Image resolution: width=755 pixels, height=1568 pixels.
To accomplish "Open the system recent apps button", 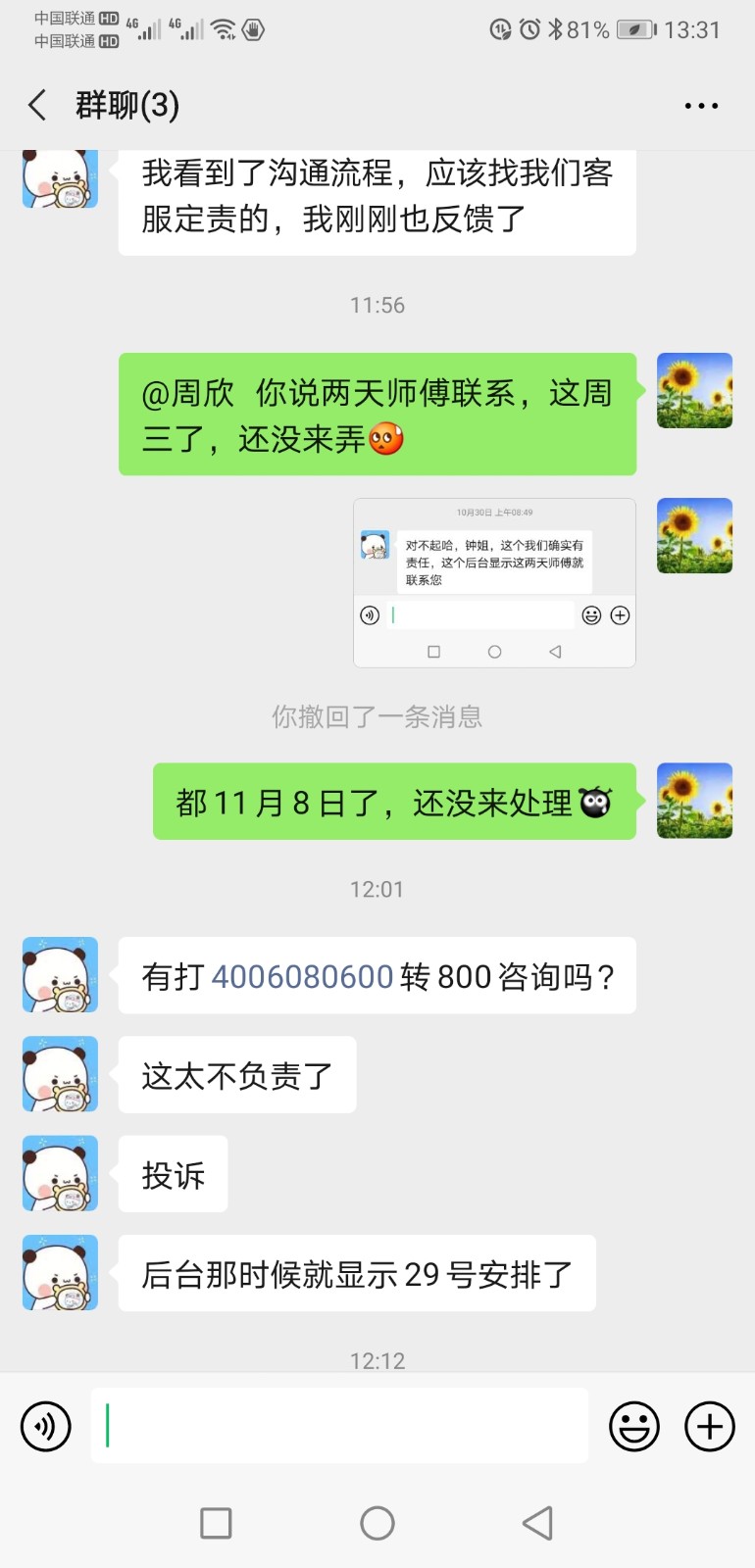I will pyautogui.click(x=216, y=1523).
